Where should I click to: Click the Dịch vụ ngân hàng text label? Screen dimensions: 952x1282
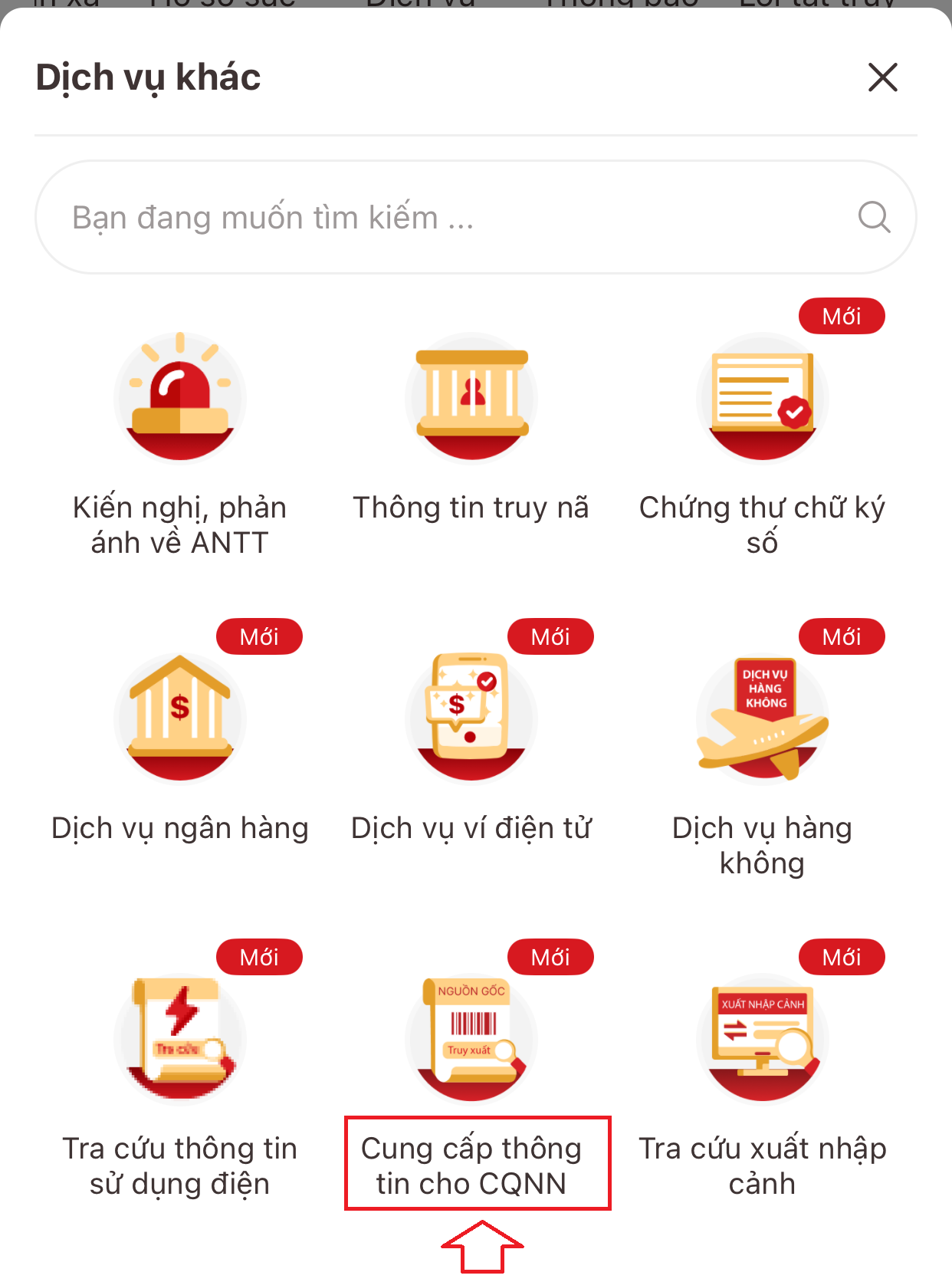click(179, 827)
